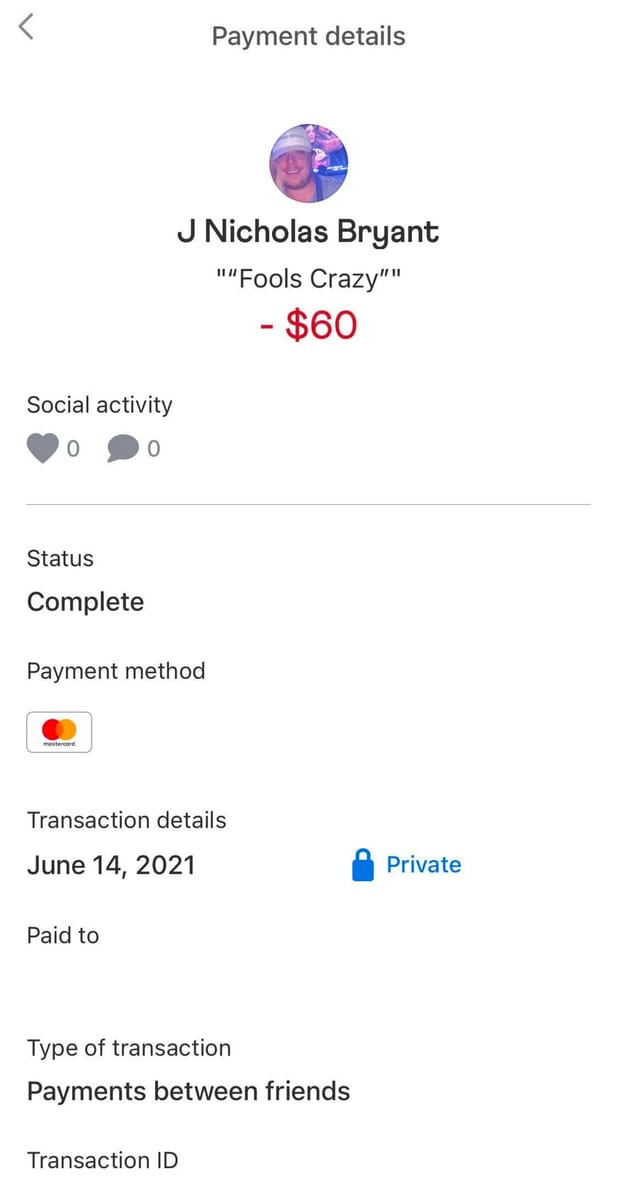Open comments on this payment

[x=122, y=450]
